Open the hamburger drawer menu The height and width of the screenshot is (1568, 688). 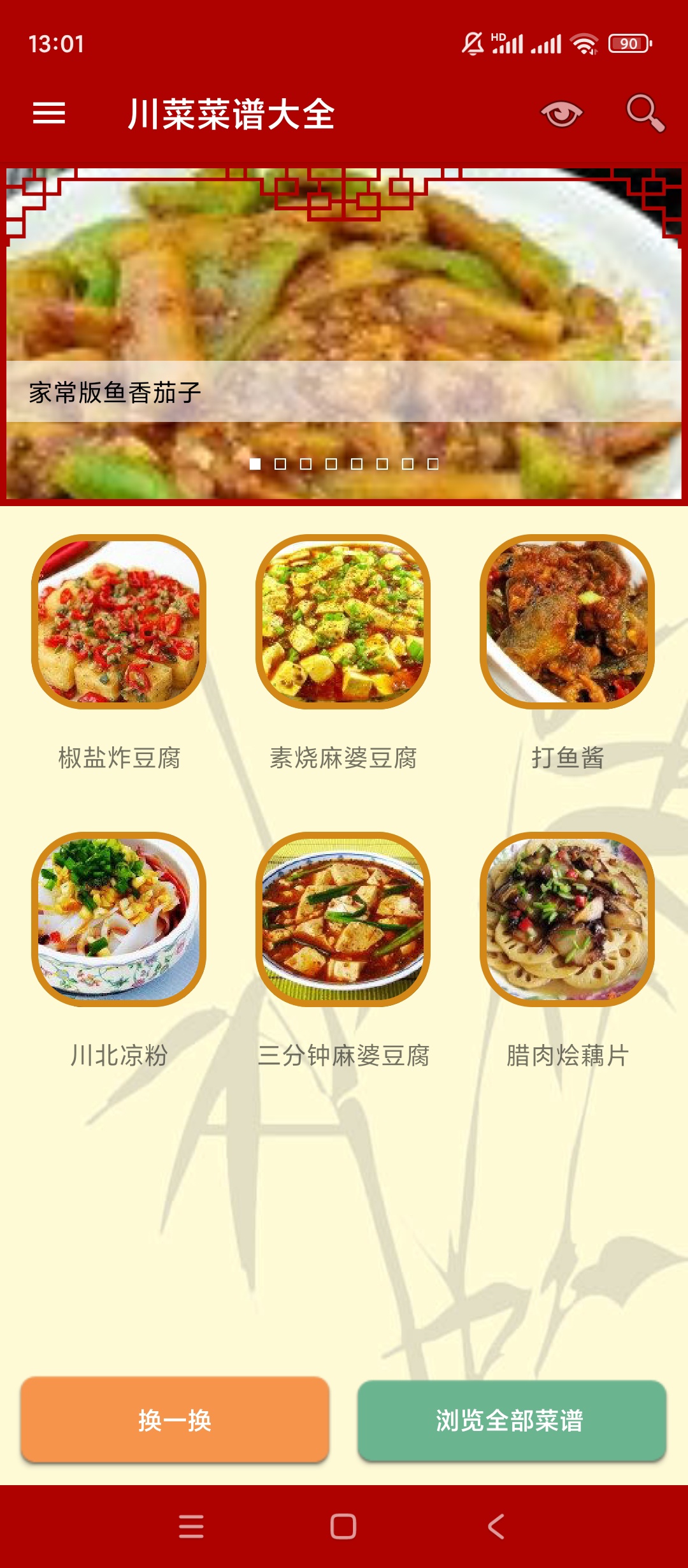(49, 113)
